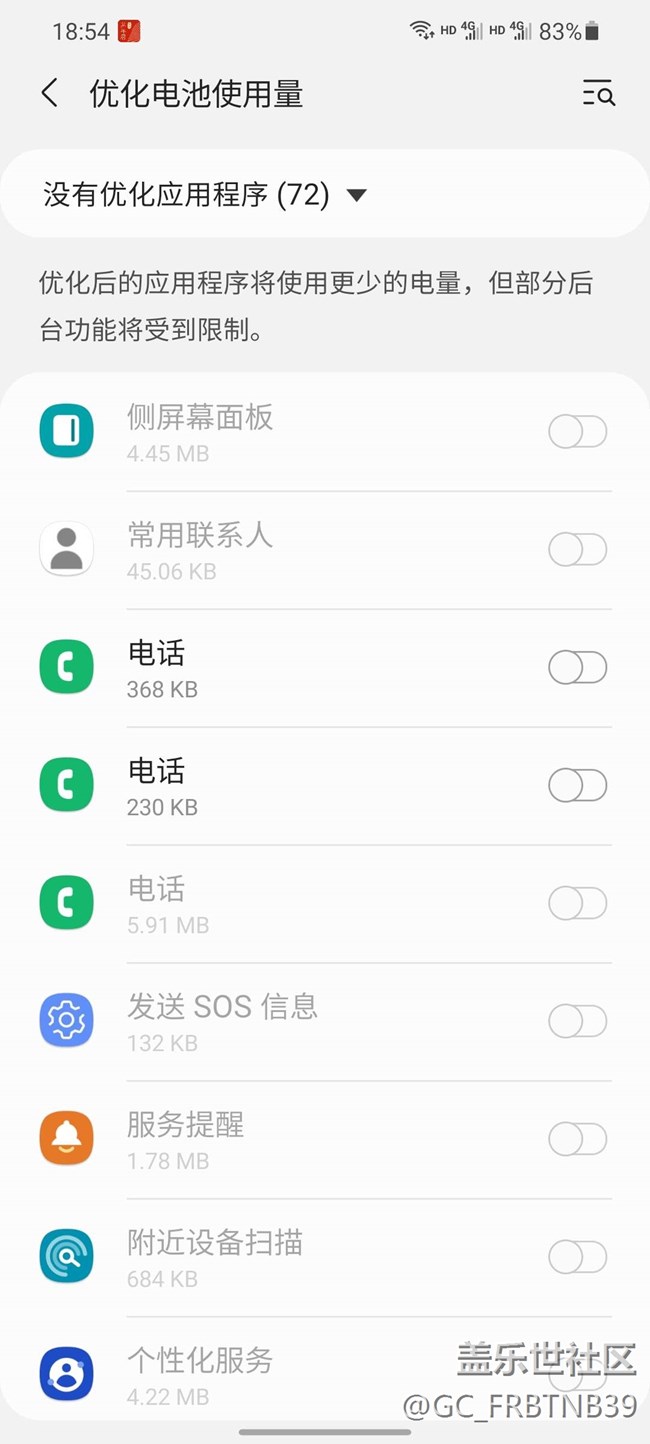The image size is (650, 1444).
Task: Toggle the switch for 电话 5.91 MB
Action: point(578,904)
